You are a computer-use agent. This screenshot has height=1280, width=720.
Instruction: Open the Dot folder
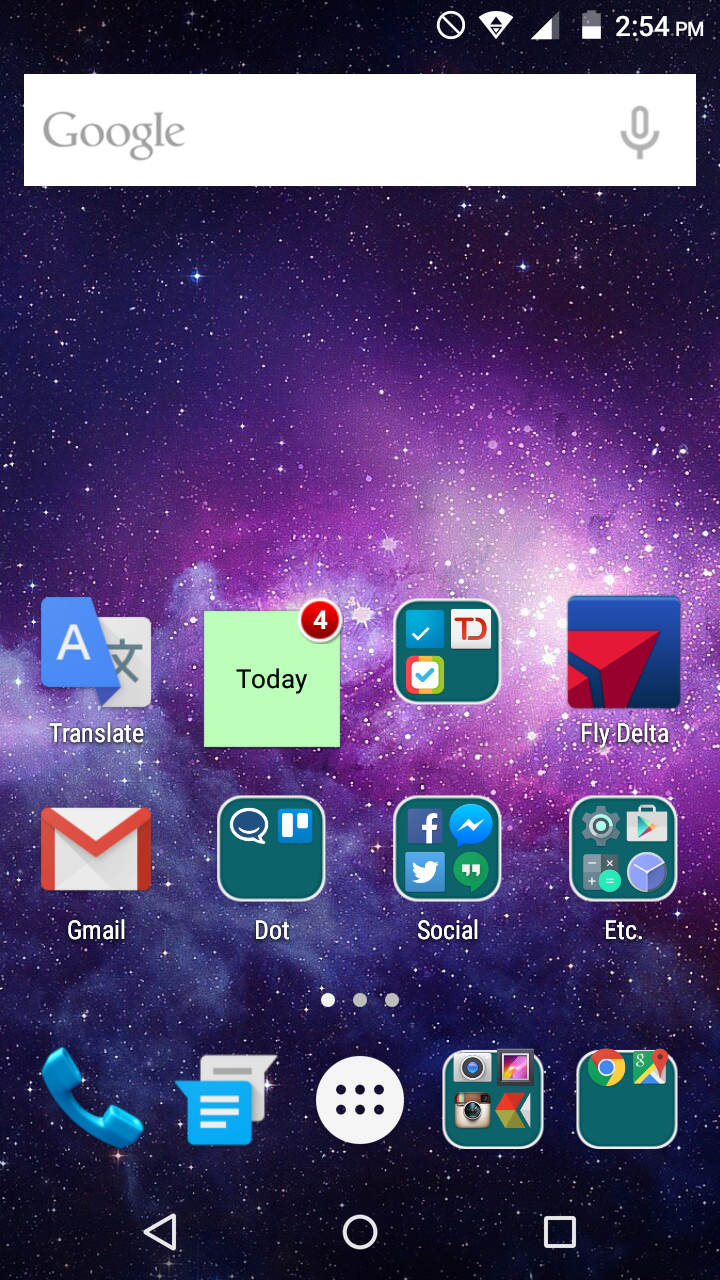[x=271, y=849]
